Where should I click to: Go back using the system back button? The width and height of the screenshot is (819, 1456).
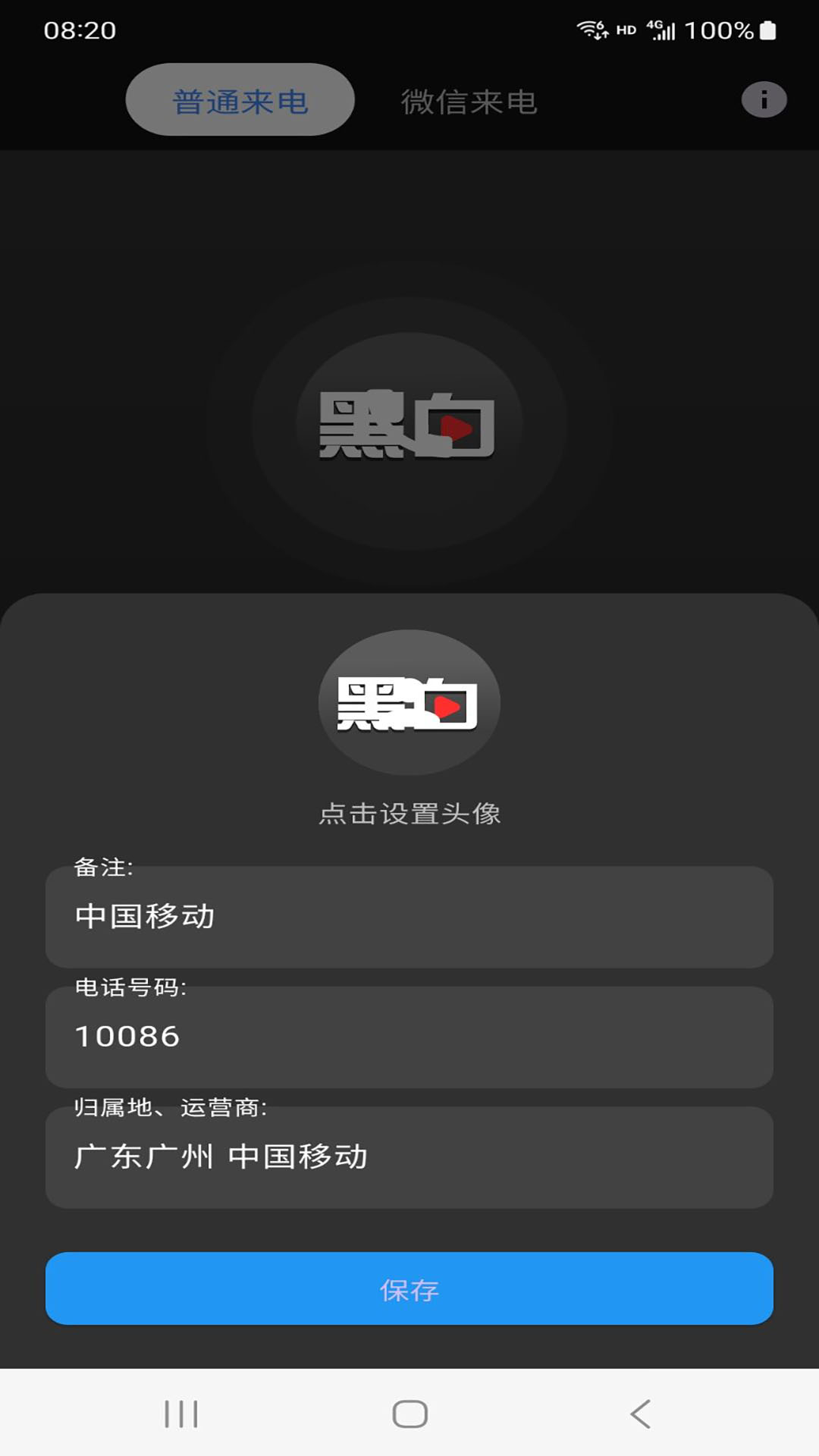pos(641,1414)
